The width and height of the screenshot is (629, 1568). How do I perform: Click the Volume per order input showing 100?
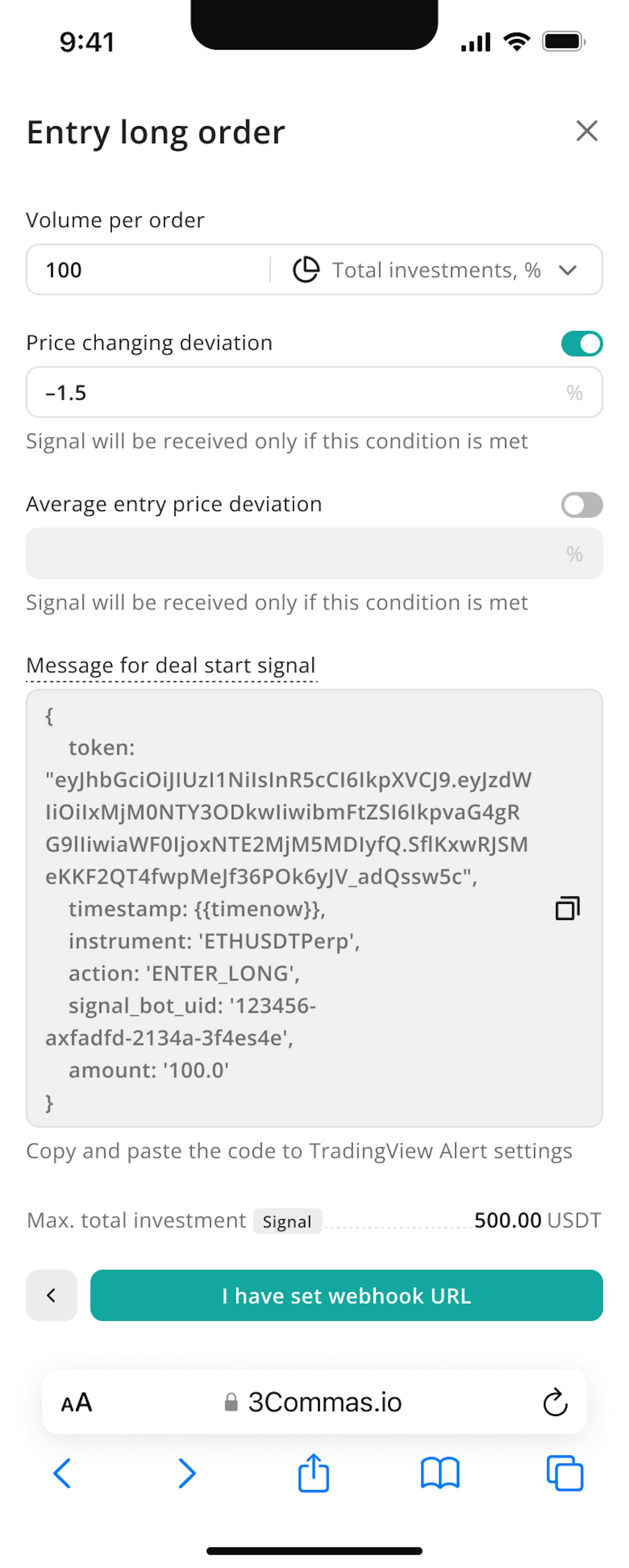146,270
